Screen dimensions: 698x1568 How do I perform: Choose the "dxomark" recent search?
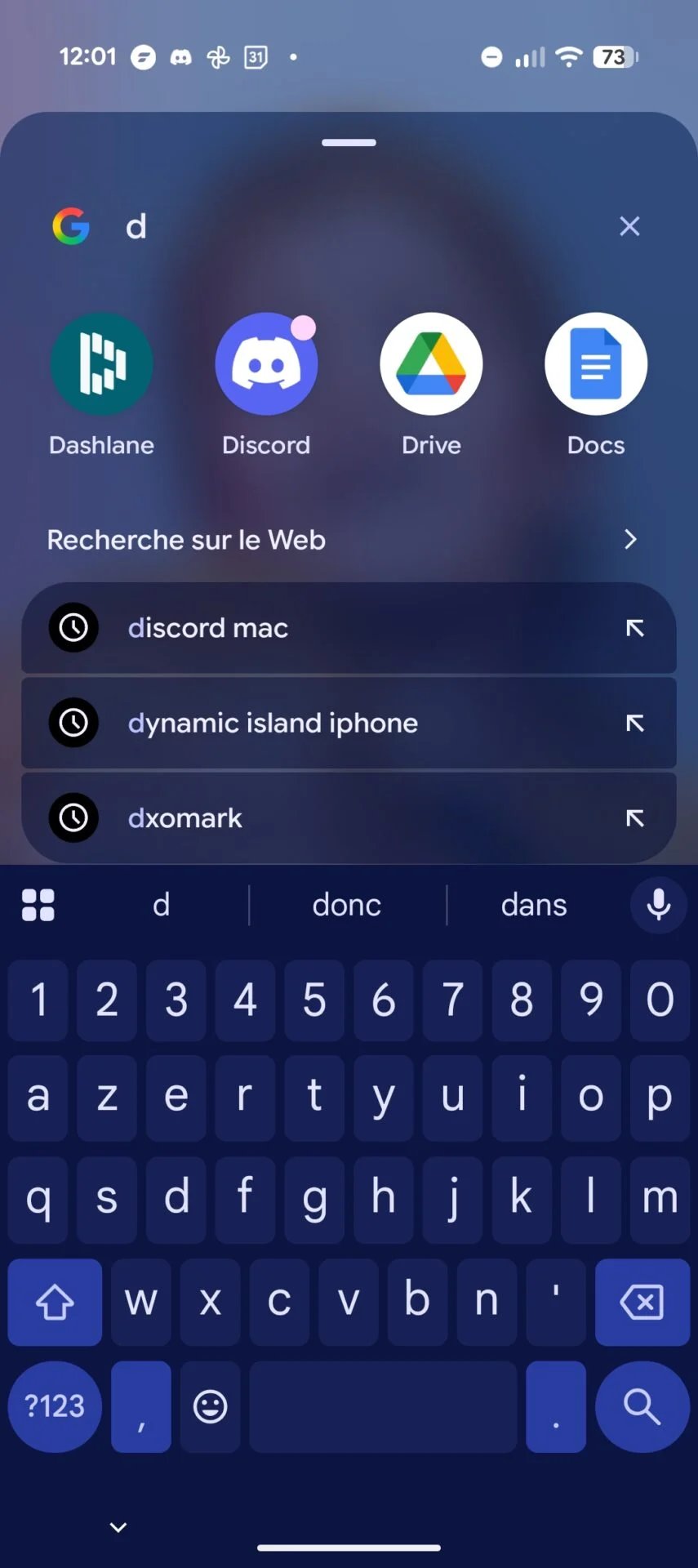[x=327, y=817]
